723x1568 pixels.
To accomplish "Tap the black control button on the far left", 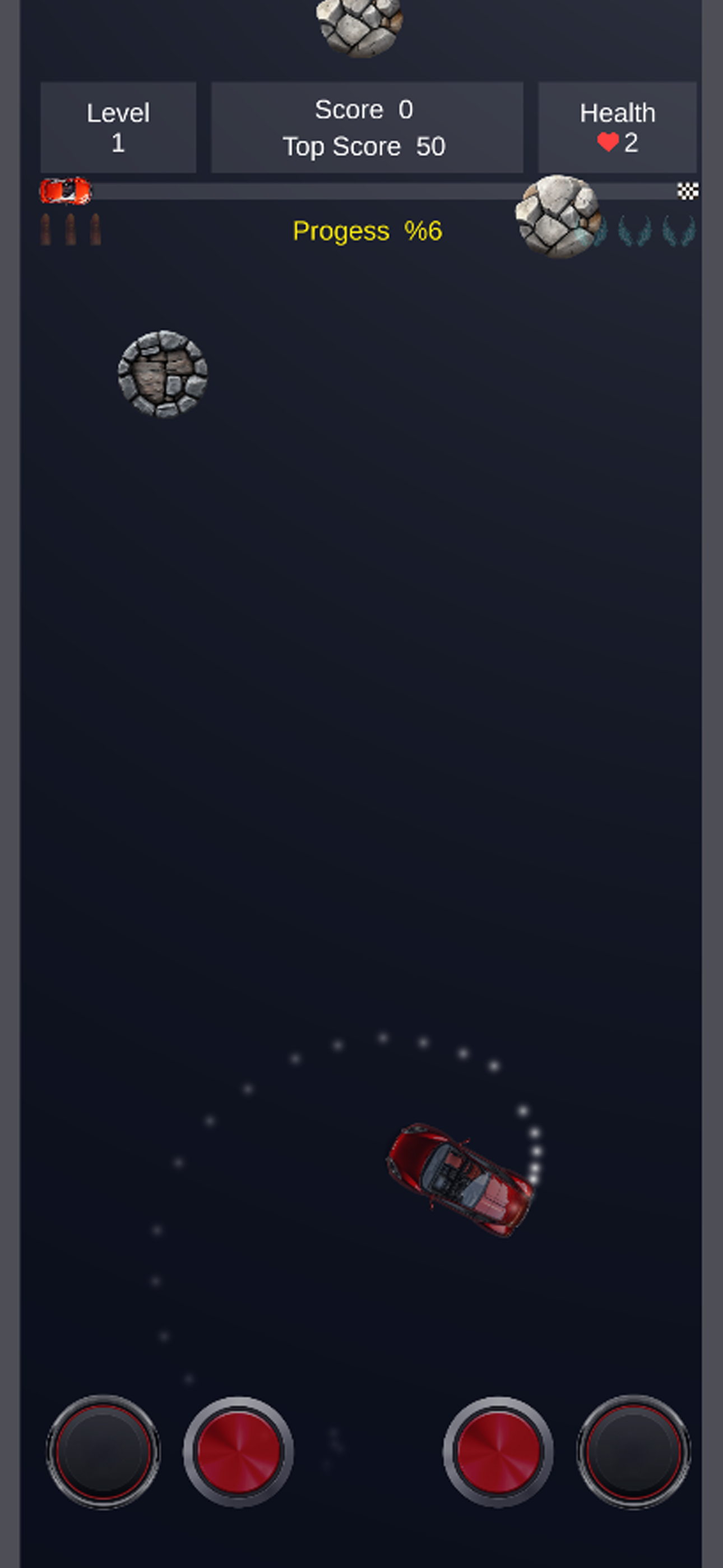I will point(104,1451).
